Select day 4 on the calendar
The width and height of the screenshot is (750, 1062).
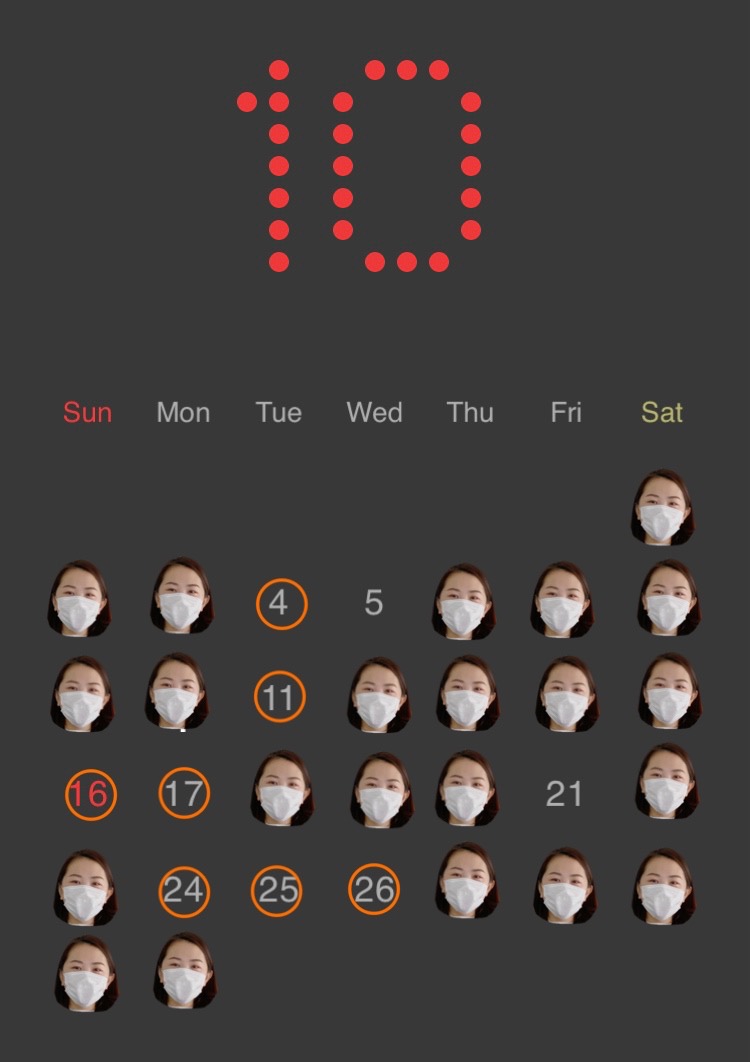(281, 604)
